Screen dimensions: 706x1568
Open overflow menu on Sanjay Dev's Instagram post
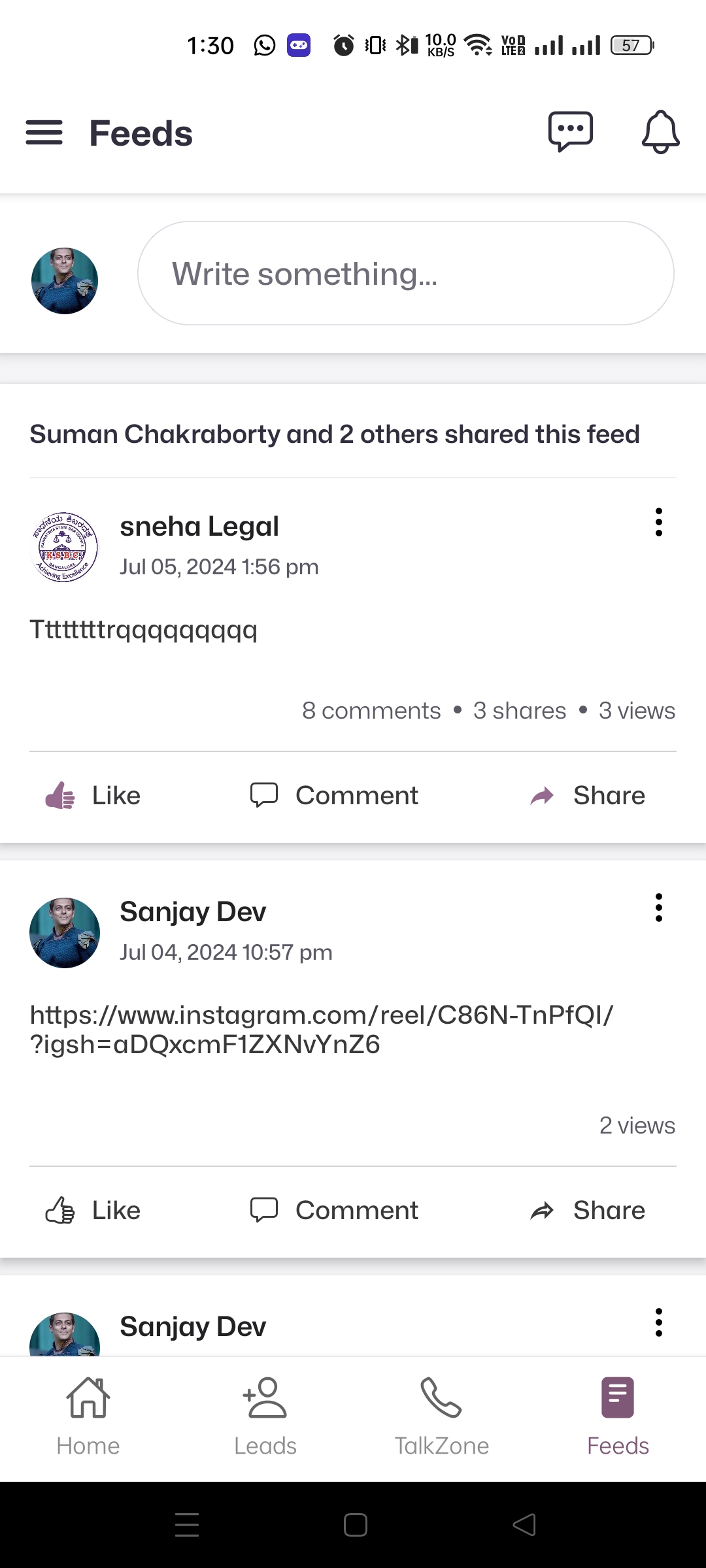coord(658,908)
